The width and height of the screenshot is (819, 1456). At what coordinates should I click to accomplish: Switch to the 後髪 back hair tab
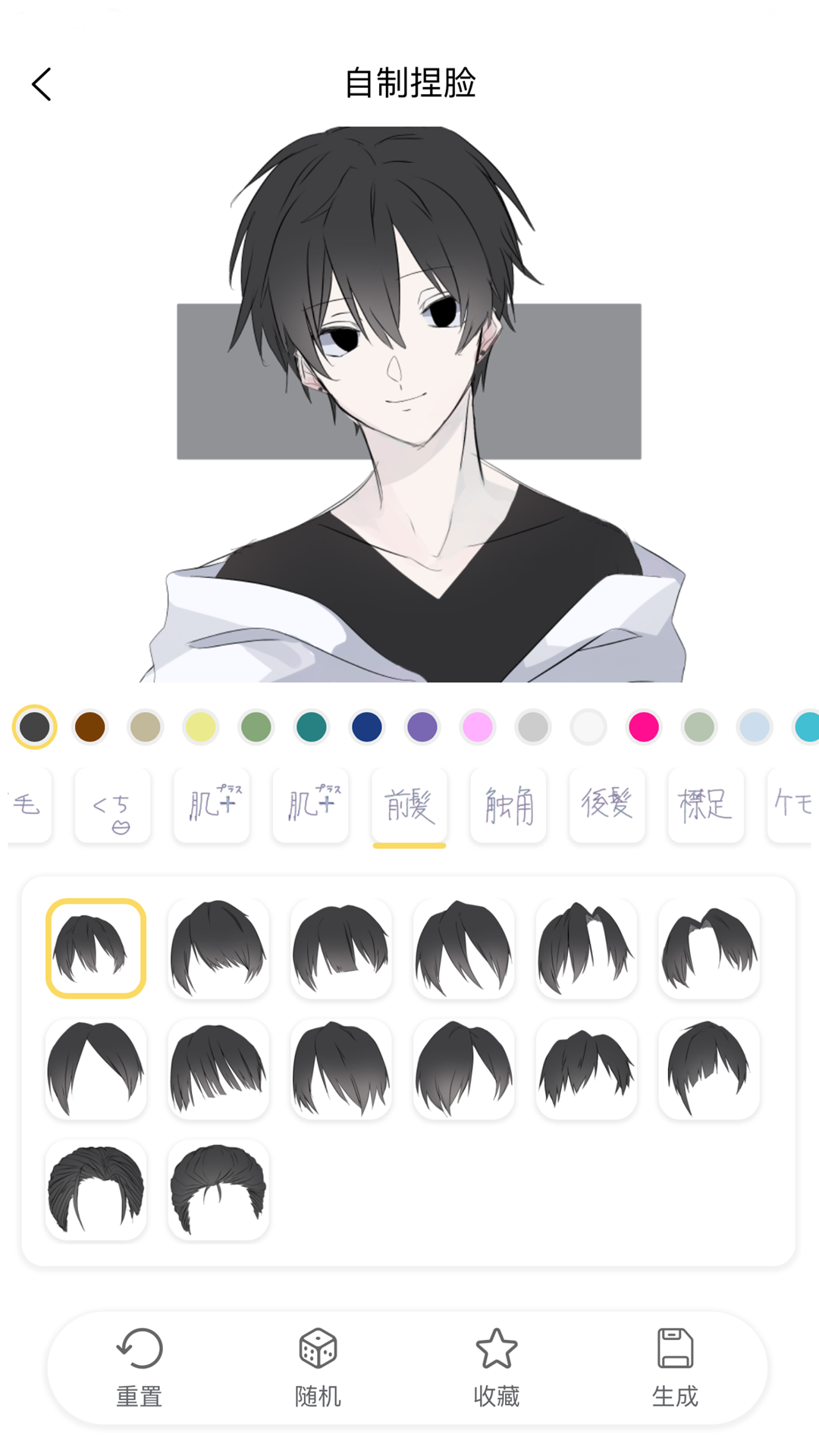pos(607,805)
